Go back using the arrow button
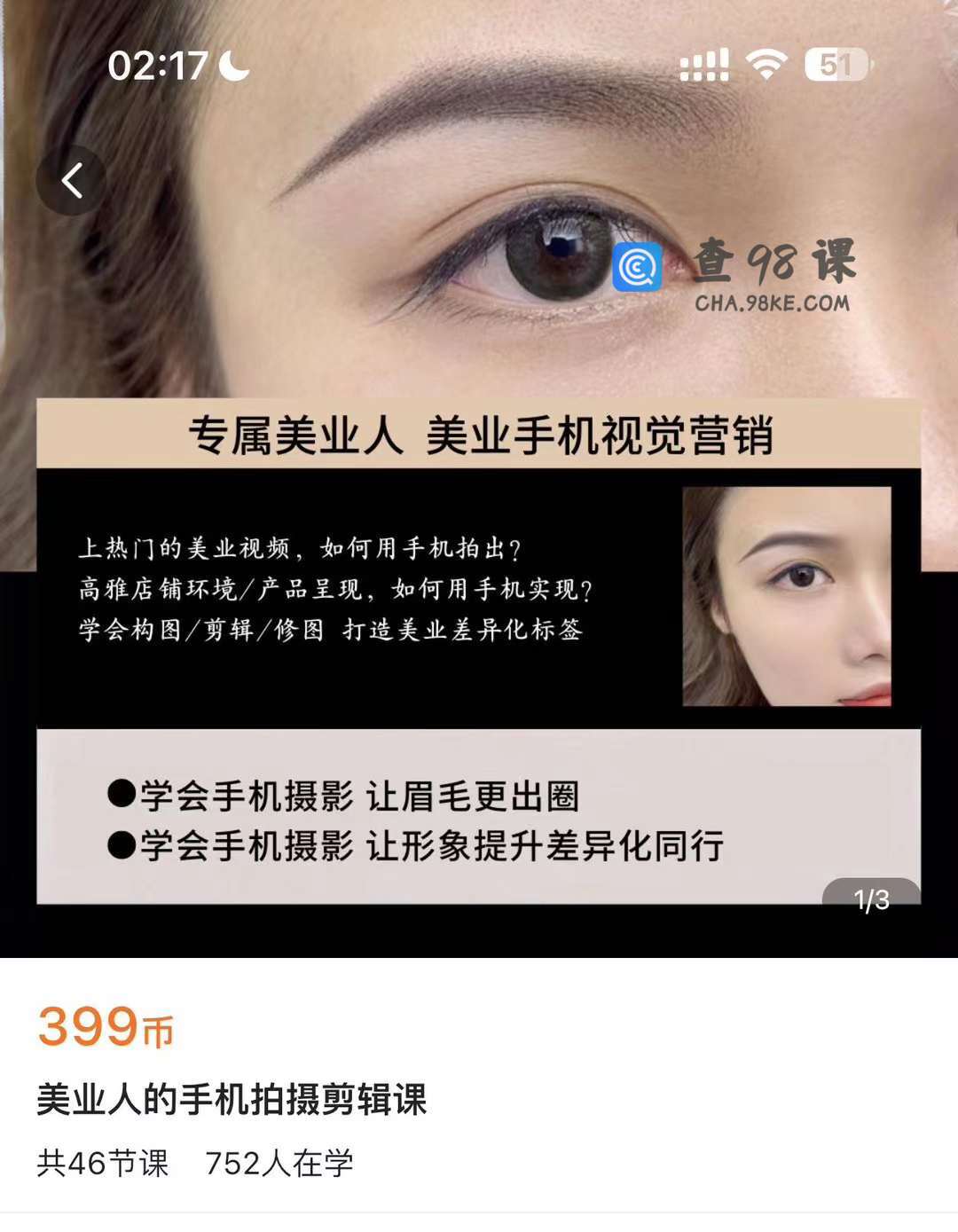Image resolution: width=958 pixels, height=1232 pixels. 72,181
